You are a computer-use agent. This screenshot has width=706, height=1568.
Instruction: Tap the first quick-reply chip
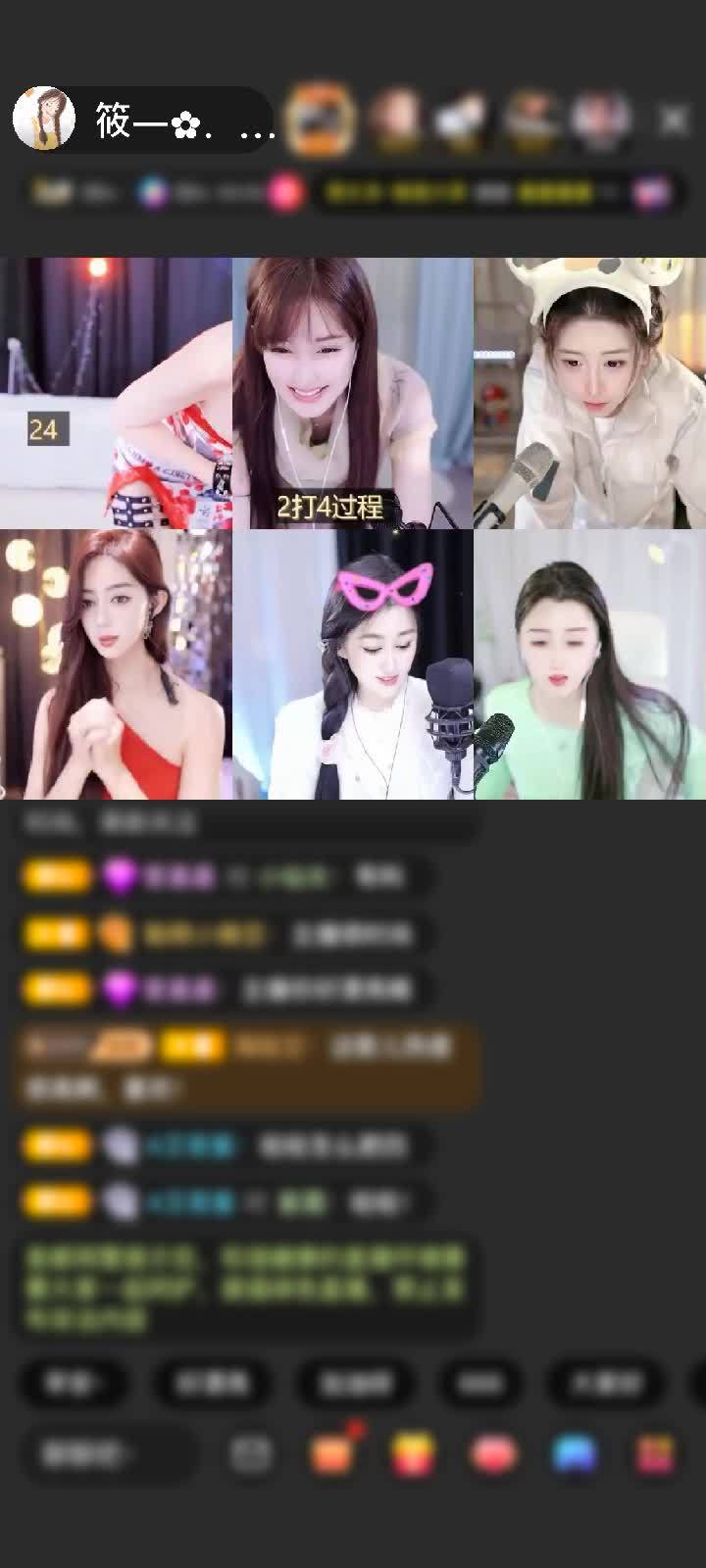(x=74, y=1383)
